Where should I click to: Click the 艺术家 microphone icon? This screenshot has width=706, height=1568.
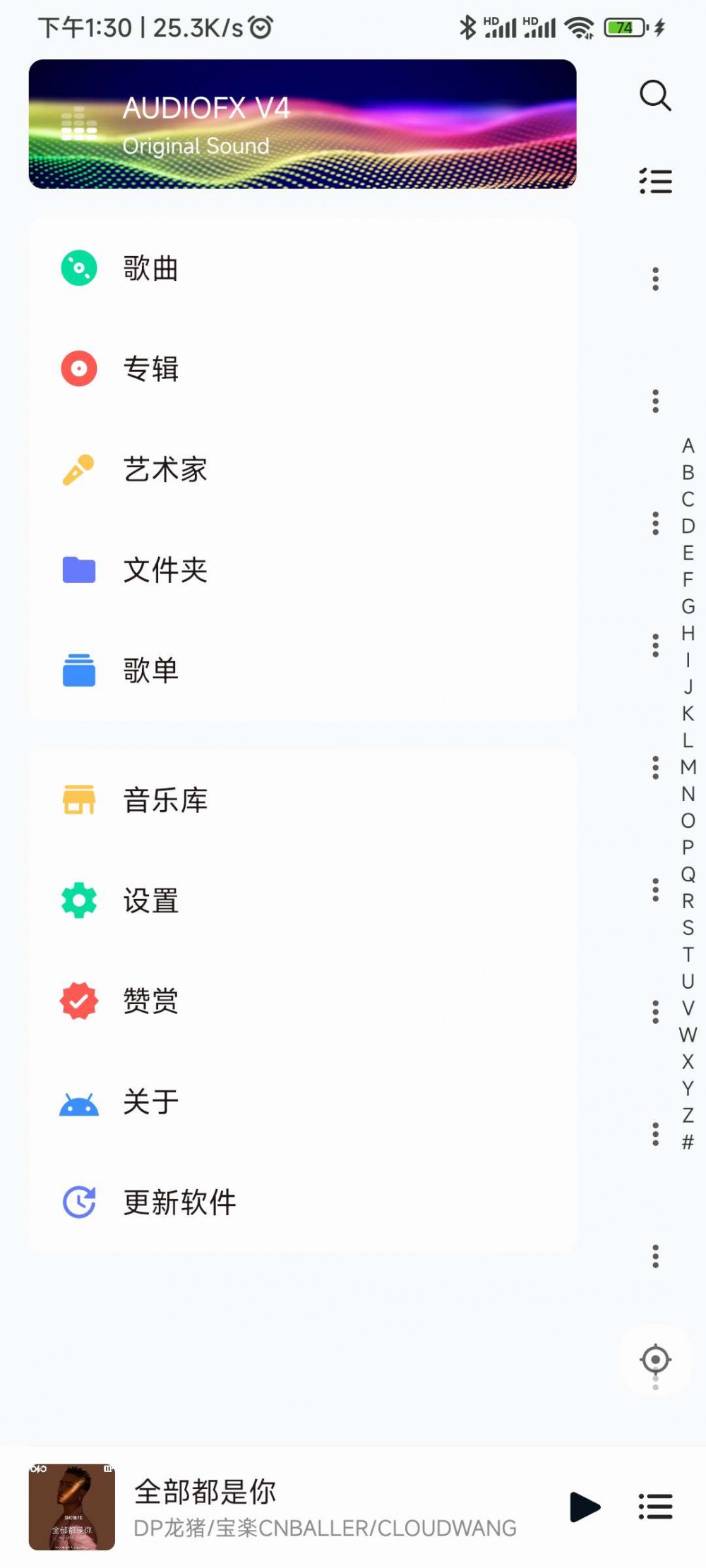(x=78, y=469)
